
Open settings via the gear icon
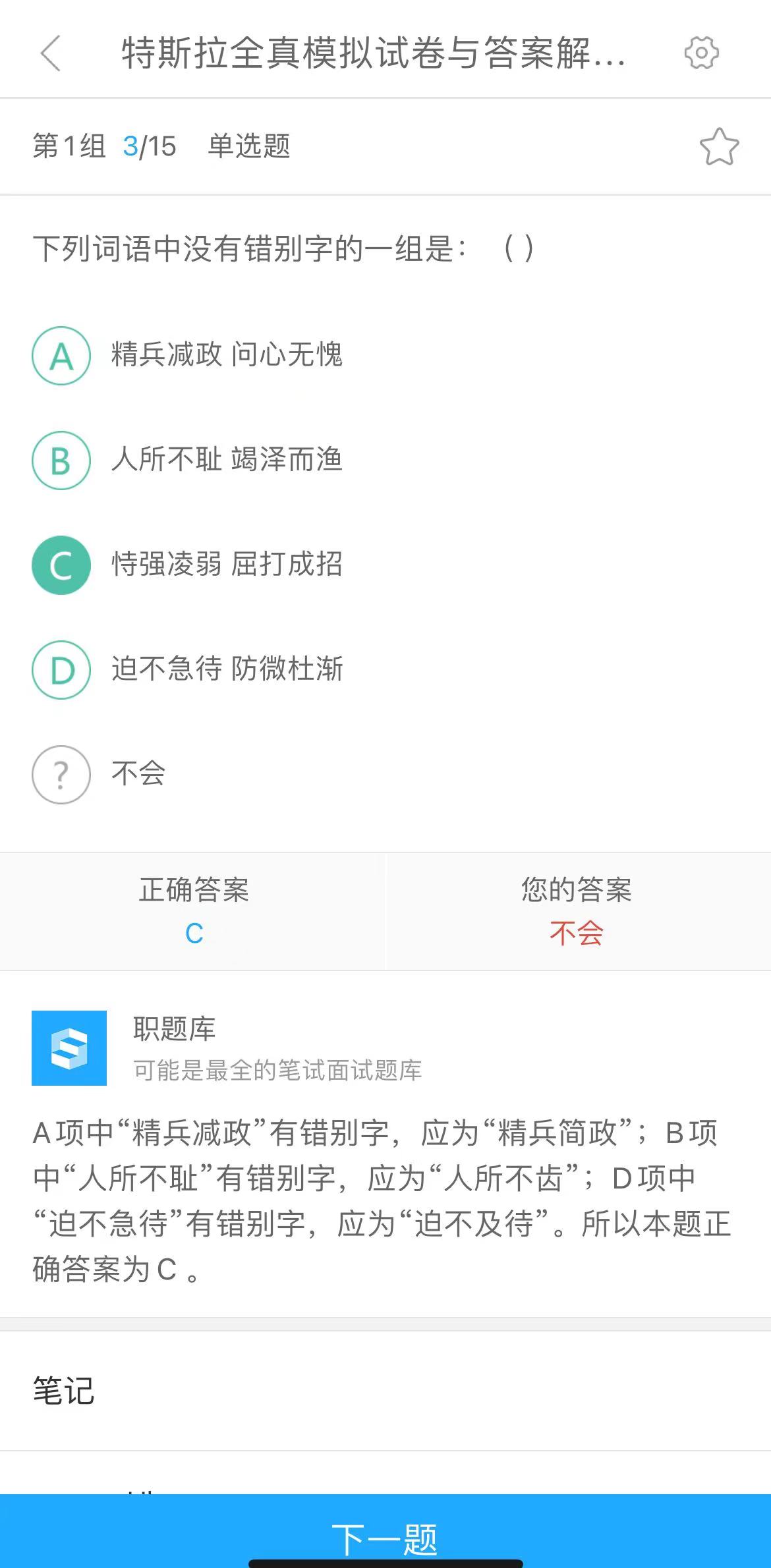(x=701, y=53)
